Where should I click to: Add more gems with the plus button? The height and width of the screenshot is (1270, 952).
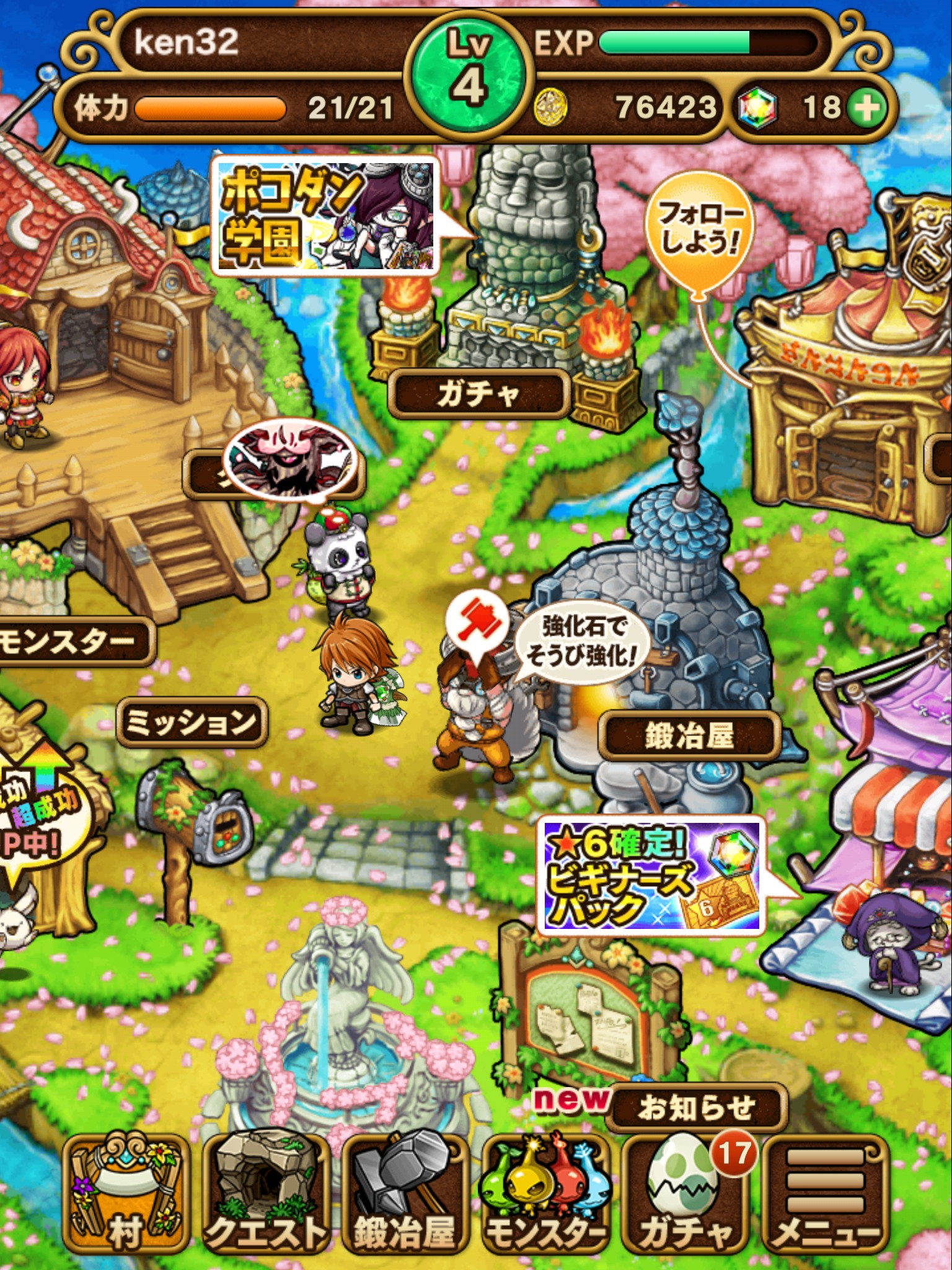[x=867, y=109]
